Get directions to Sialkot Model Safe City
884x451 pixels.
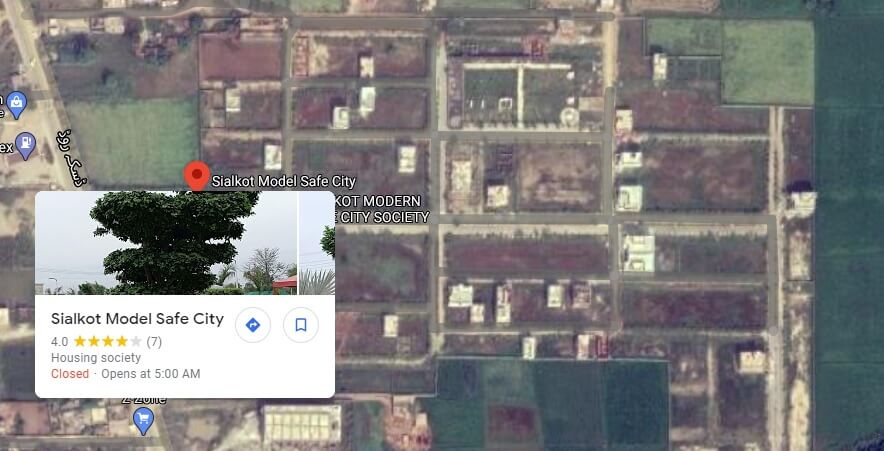coord(253,325)
